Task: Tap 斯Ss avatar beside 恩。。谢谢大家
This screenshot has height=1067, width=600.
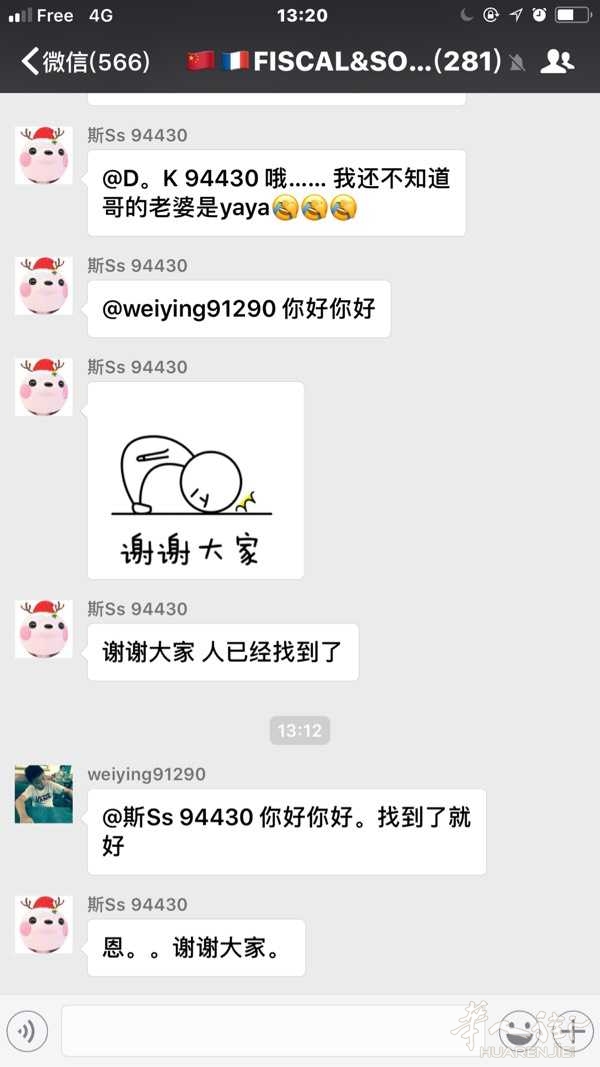Action: point(44,924)
